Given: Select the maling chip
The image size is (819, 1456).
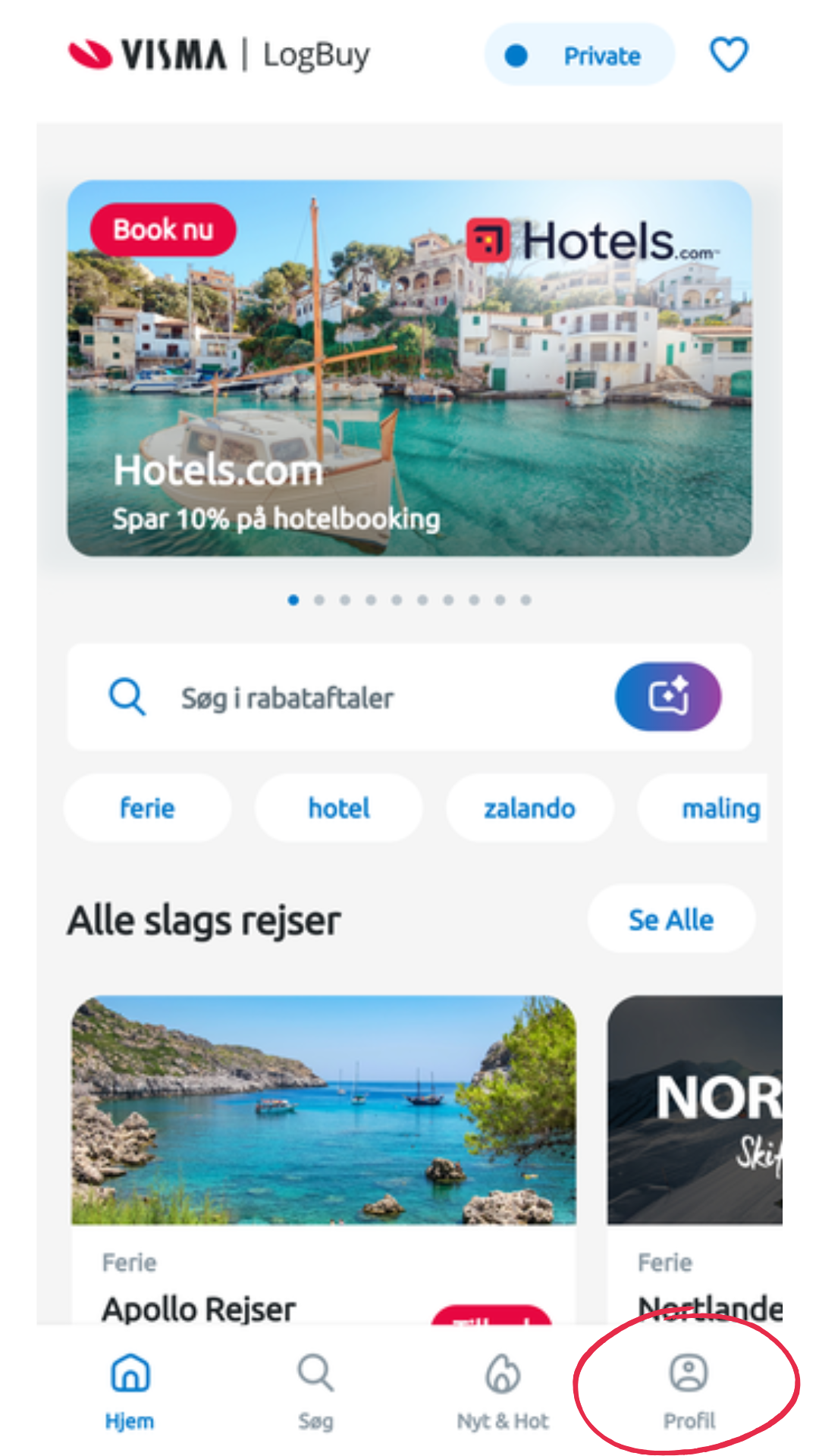Looking at the screenshot, I should (x=713, y=808).
